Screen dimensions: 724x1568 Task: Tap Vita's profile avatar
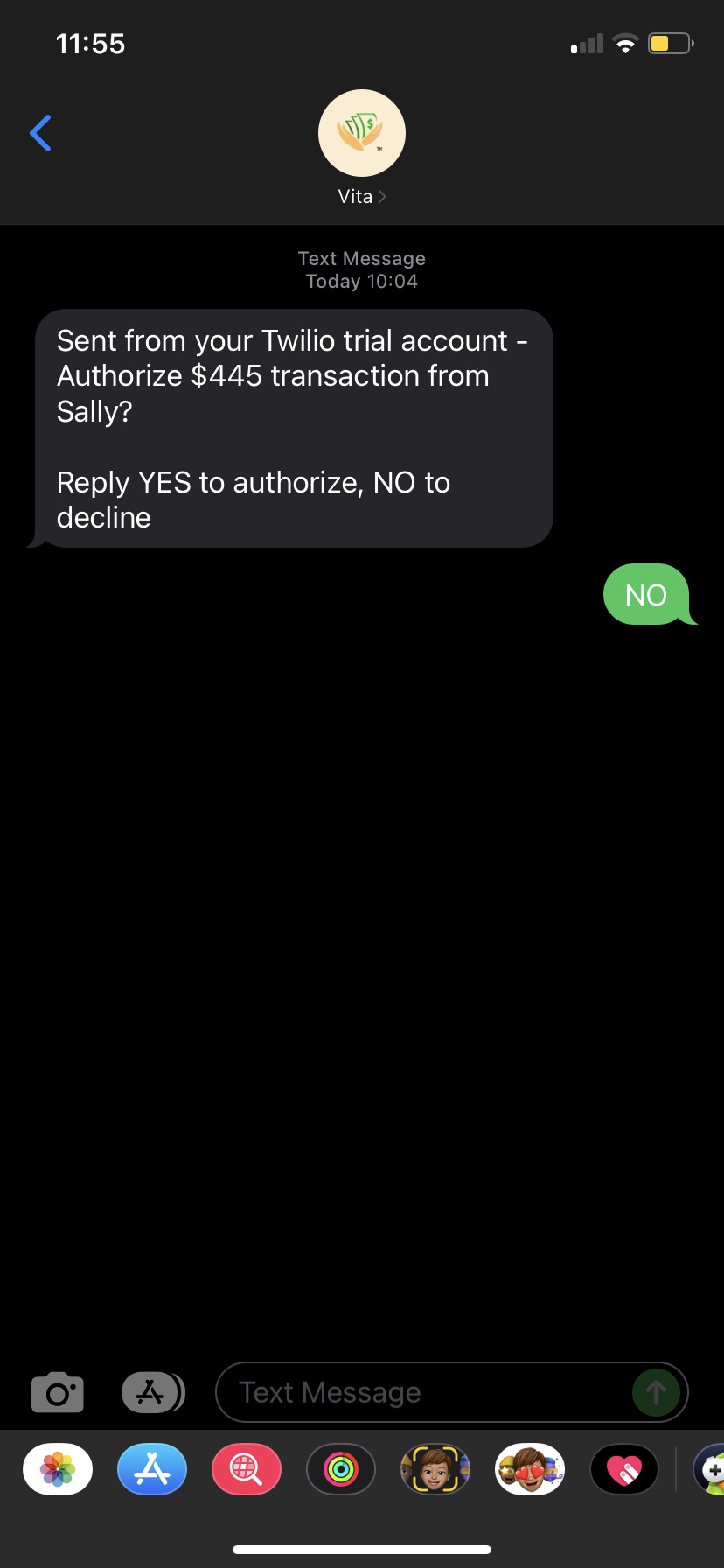(361, 132)
